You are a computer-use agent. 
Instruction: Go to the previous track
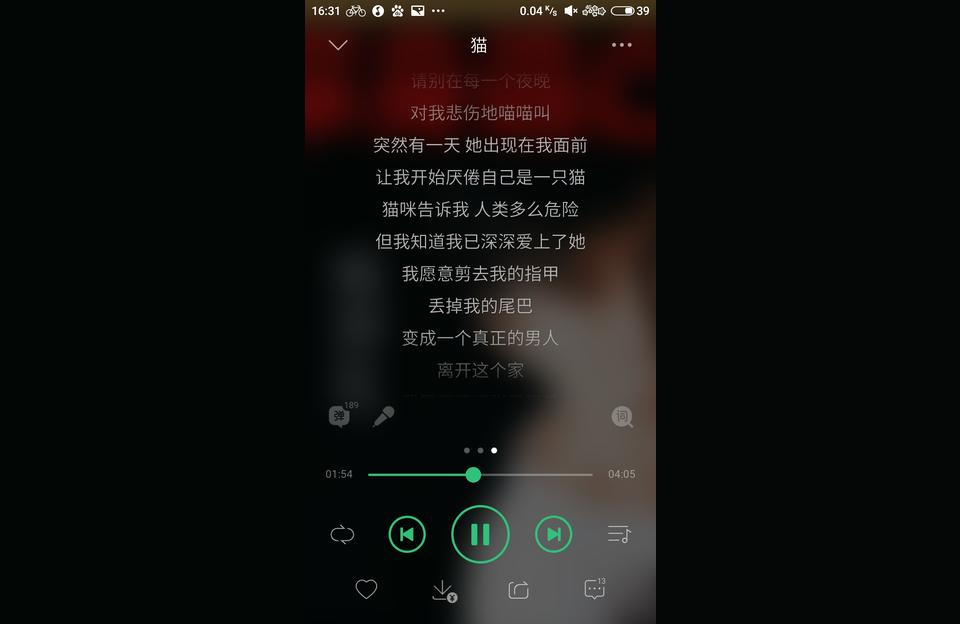click(407, 534)
